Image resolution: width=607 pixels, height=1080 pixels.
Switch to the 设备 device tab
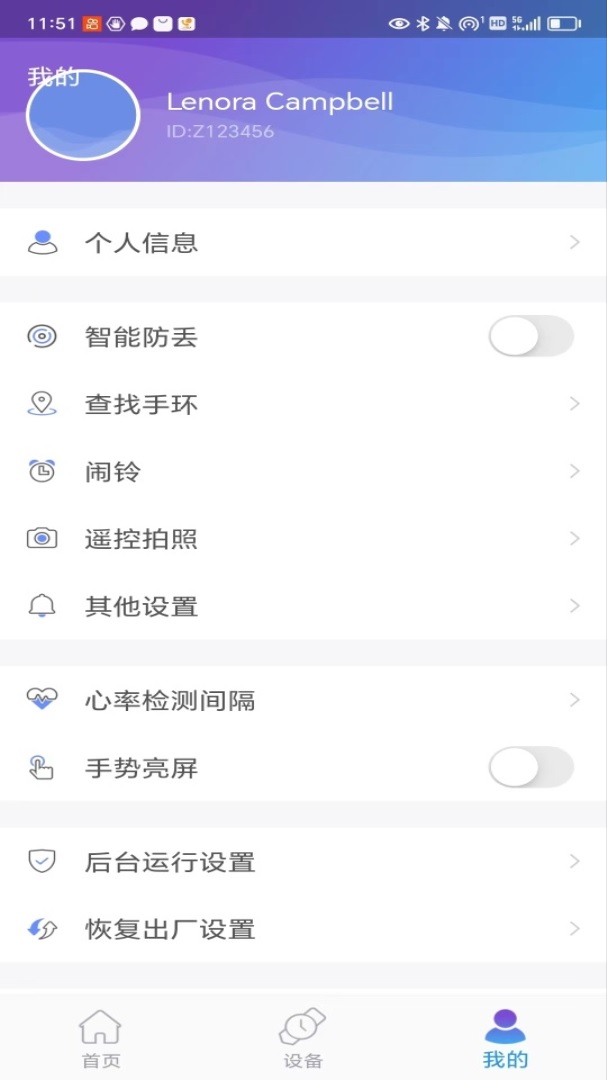point(303,1038)
